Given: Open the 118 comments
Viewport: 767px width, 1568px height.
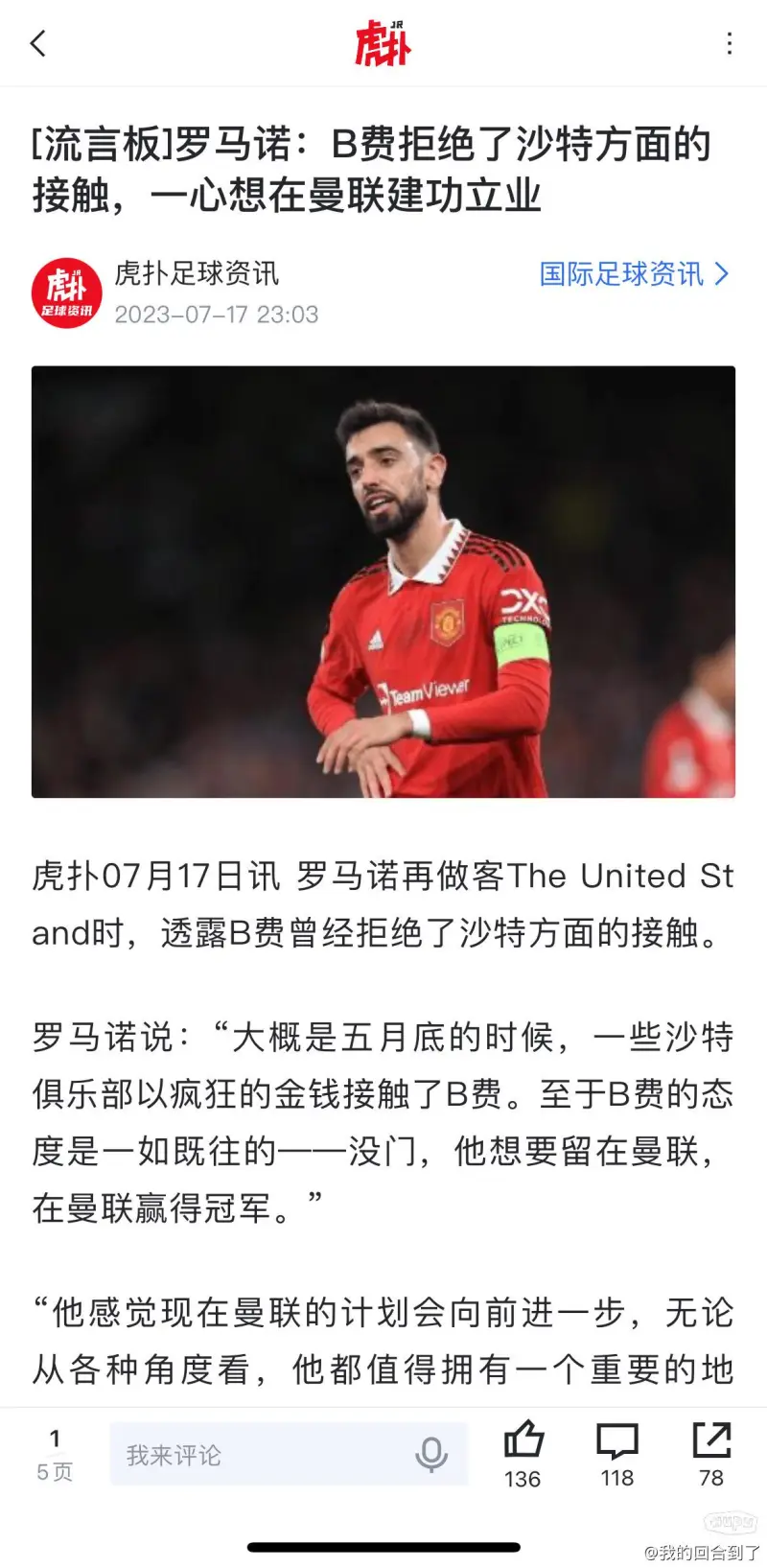Looking at the screenshot, I should click(617, 1441).
